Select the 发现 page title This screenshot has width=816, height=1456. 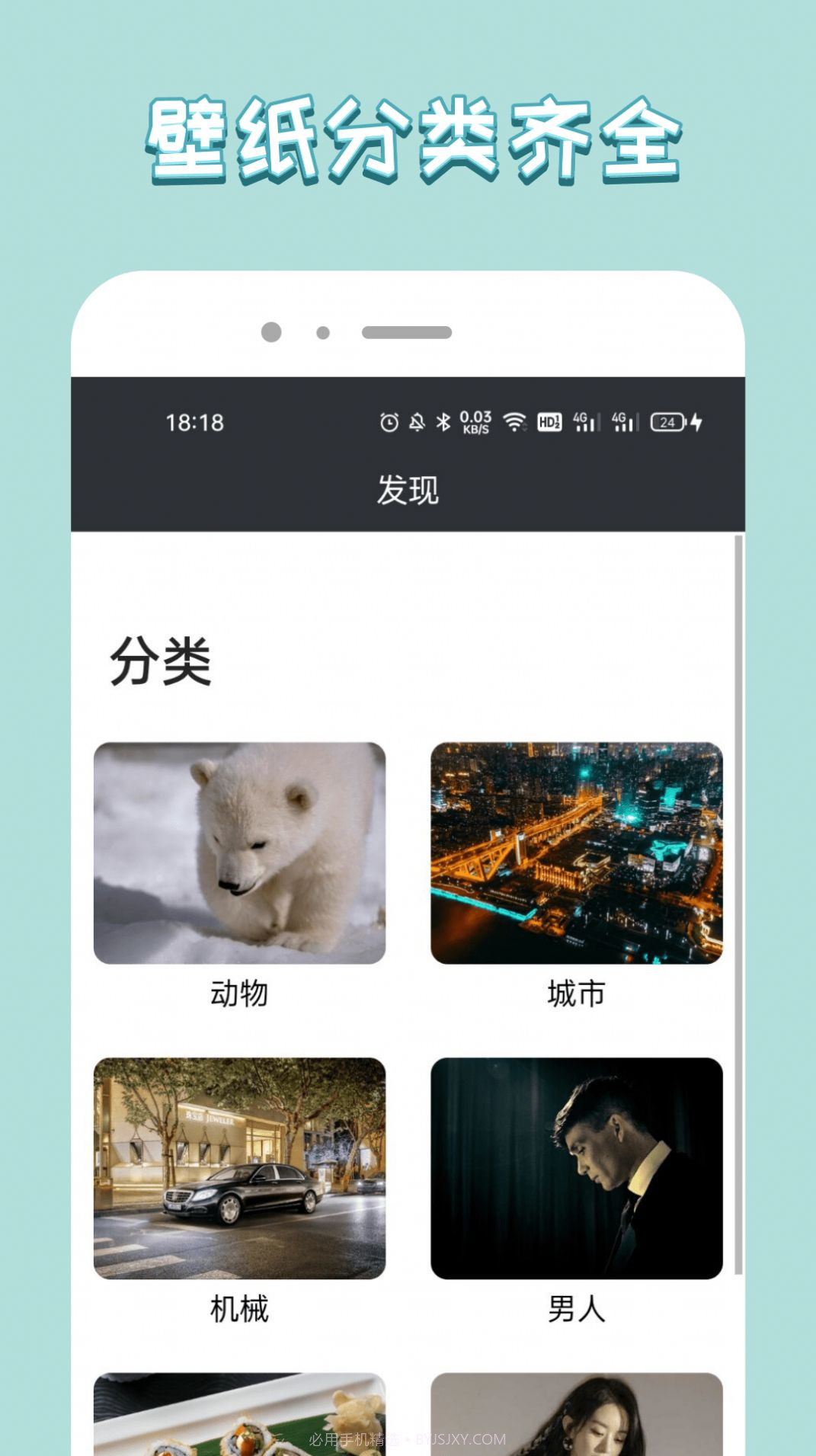point(408,490)
